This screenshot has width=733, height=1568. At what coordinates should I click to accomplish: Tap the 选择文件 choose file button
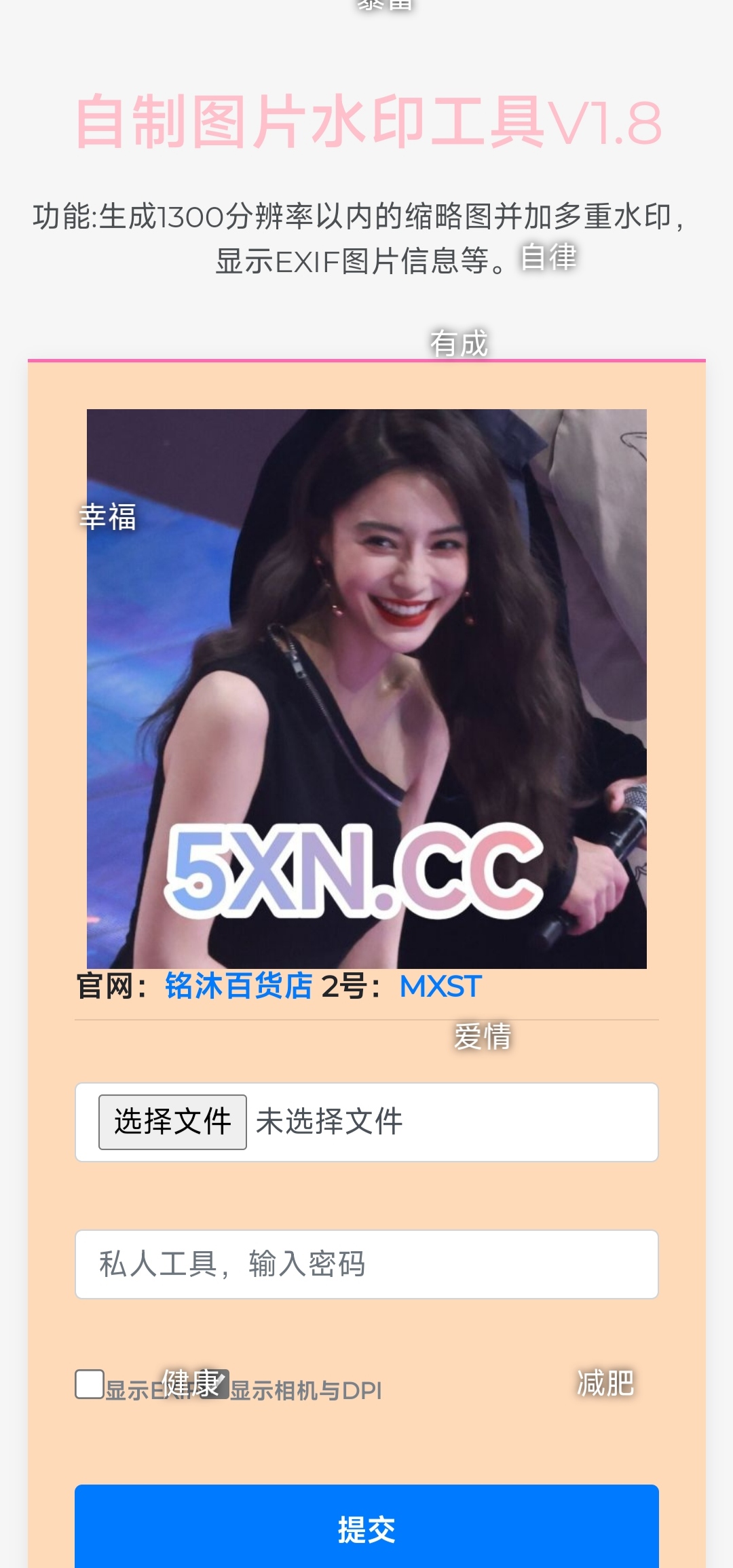tap(172, 1122)
